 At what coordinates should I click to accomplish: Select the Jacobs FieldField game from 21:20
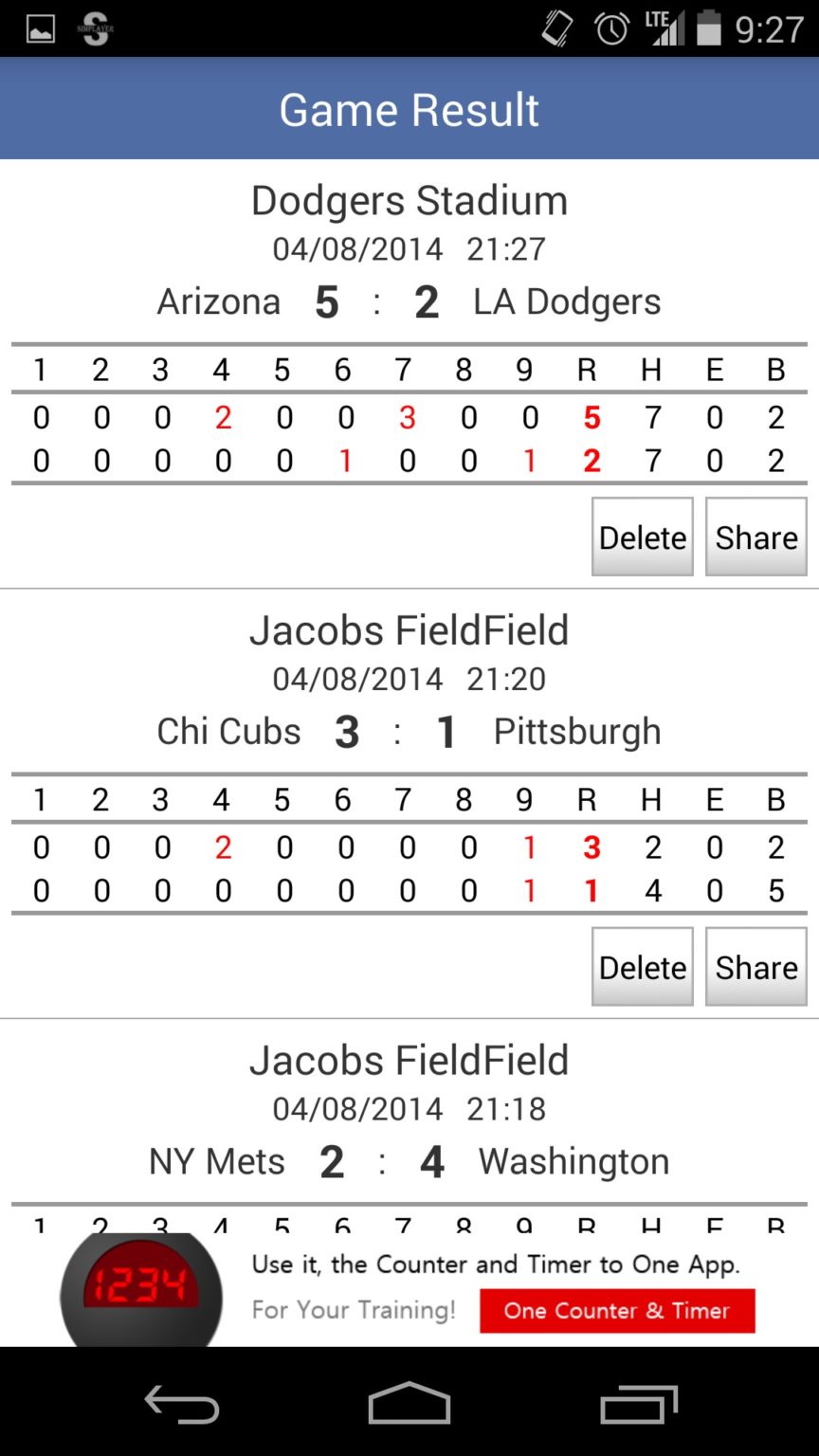tap(409, 630)
